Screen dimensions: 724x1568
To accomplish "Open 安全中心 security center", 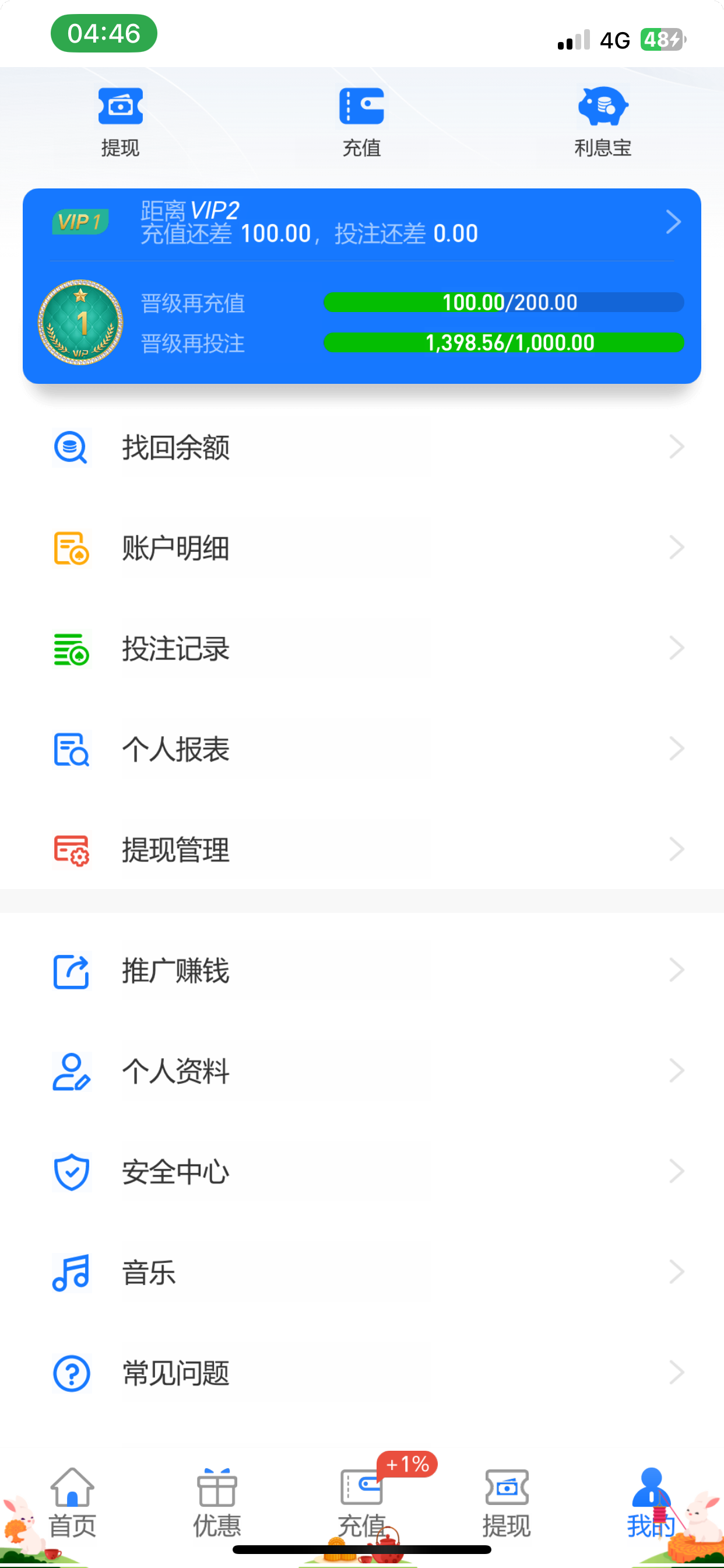I will pos(361,1172).
